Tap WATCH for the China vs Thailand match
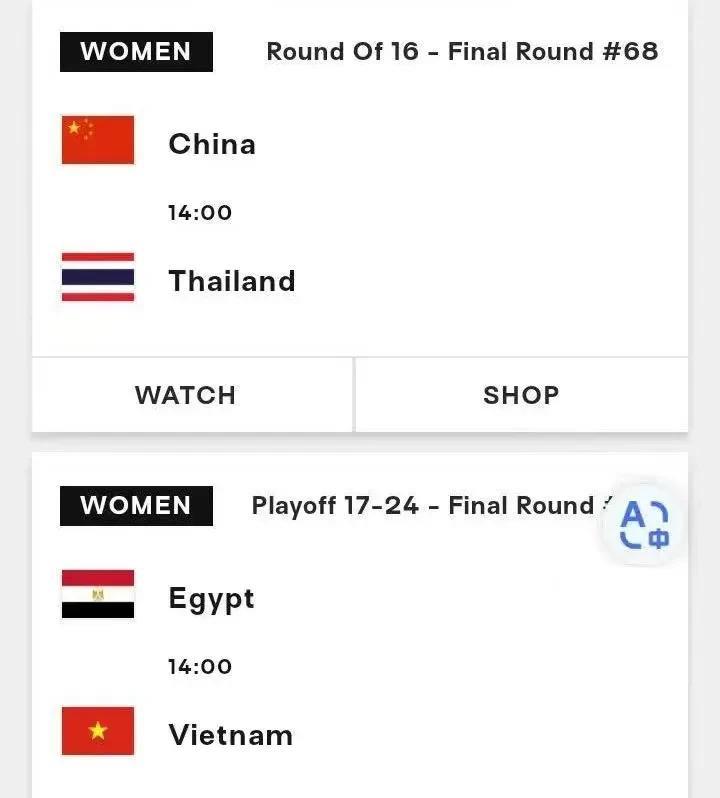720x798 pixels. [x=186, y=395]
